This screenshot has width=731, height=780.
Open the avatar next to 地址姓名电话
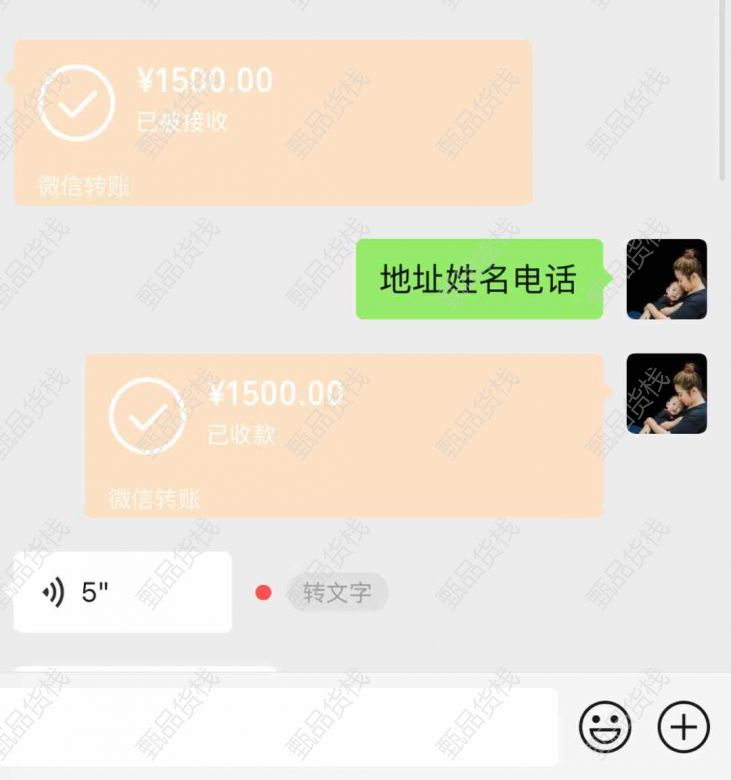click(x=666, y=279)
